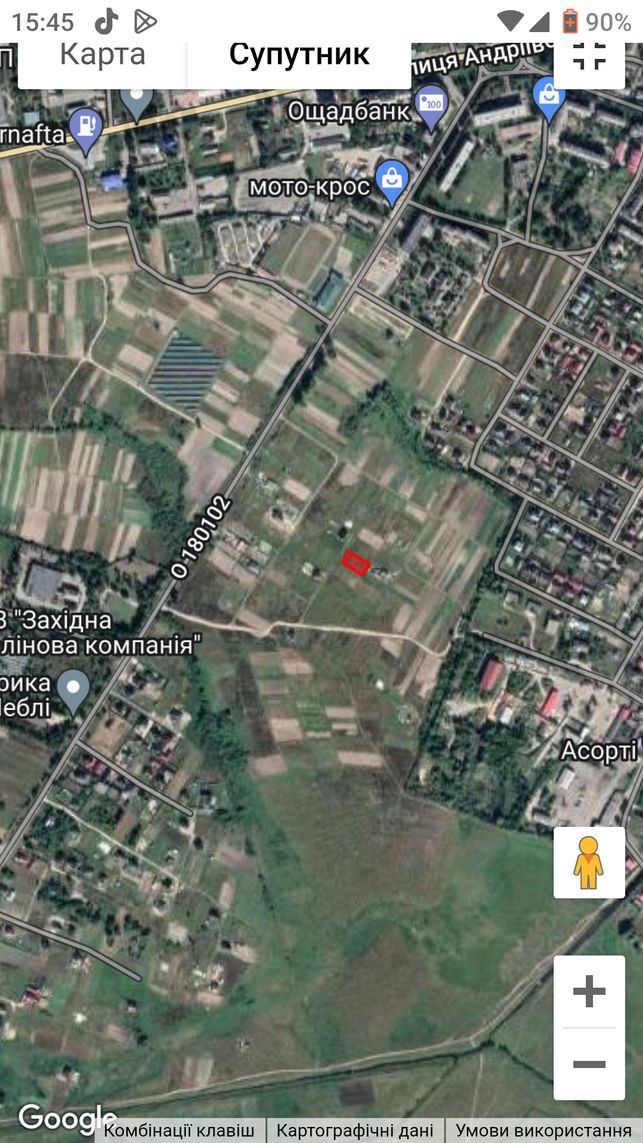
Task: Open the gas station marker
Action: 87,132
